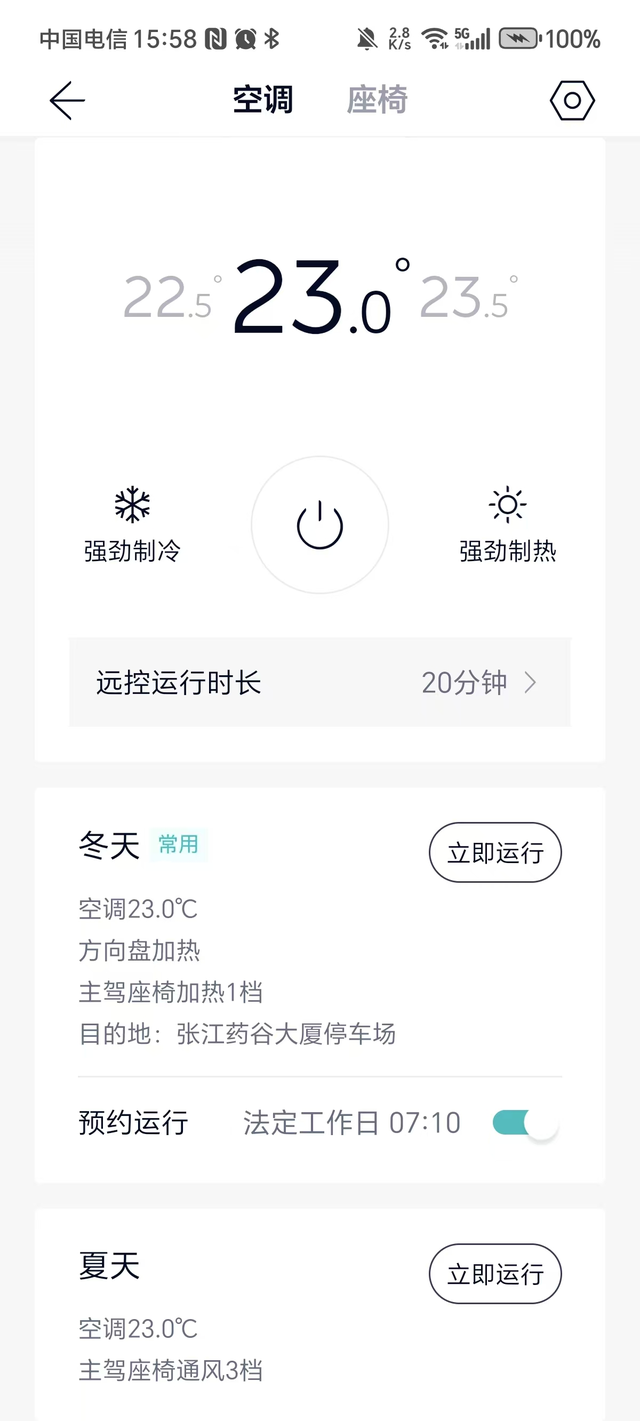Select the 空调 tab
640x1421 pixels.
[x=263, y=100]
